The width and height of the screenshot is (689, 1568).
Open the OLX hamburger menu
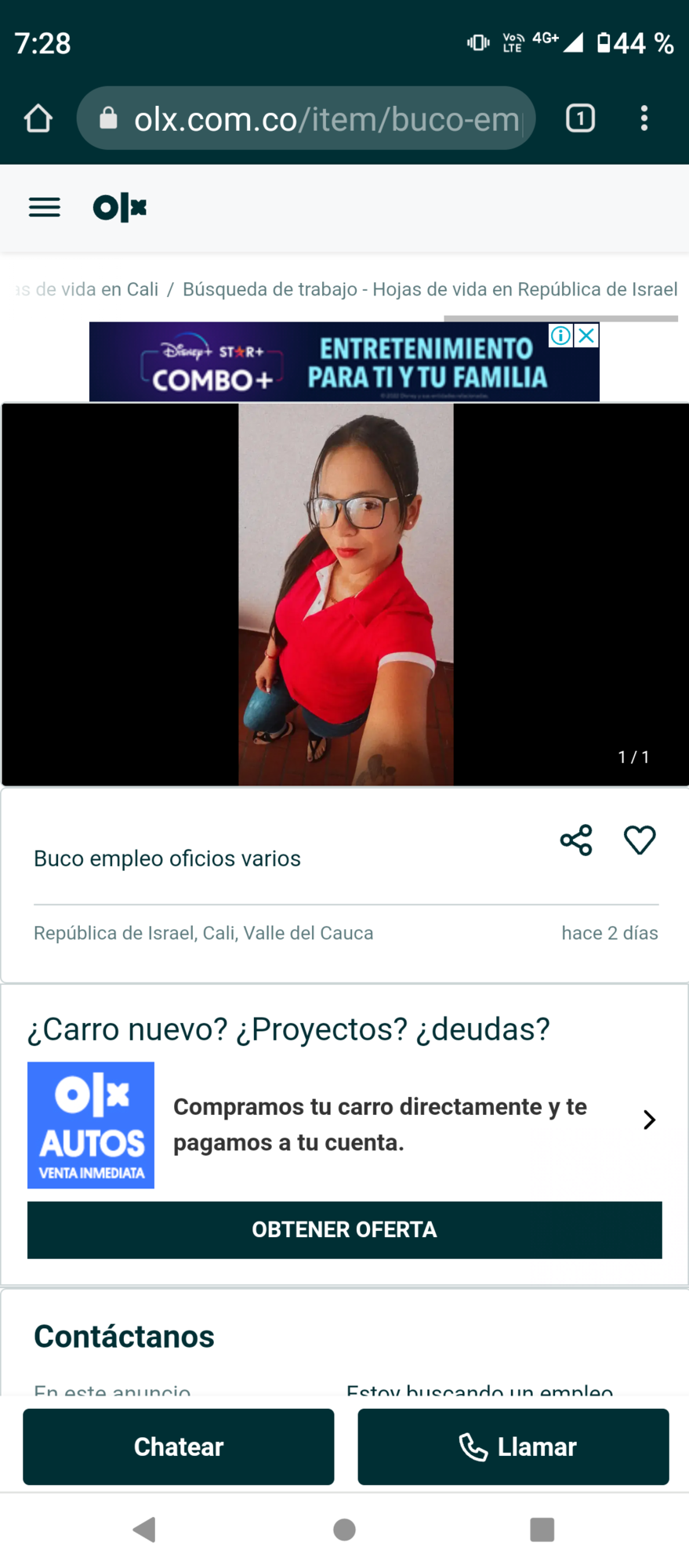(x=44, y=207)
